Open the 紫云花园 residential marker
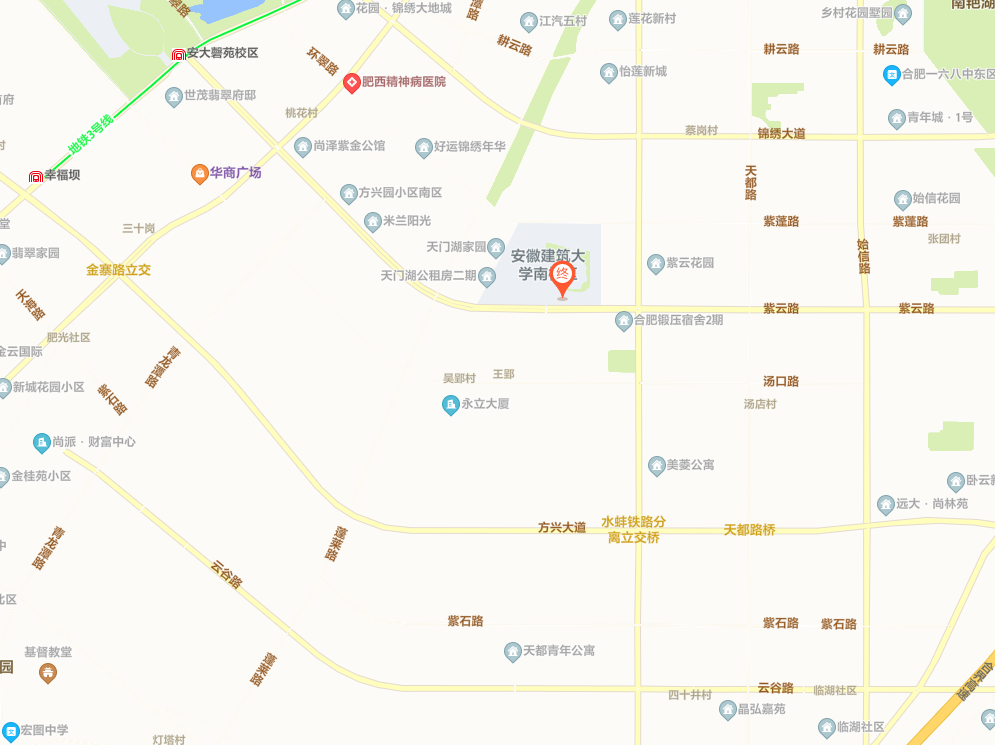 tap(656, 263)
